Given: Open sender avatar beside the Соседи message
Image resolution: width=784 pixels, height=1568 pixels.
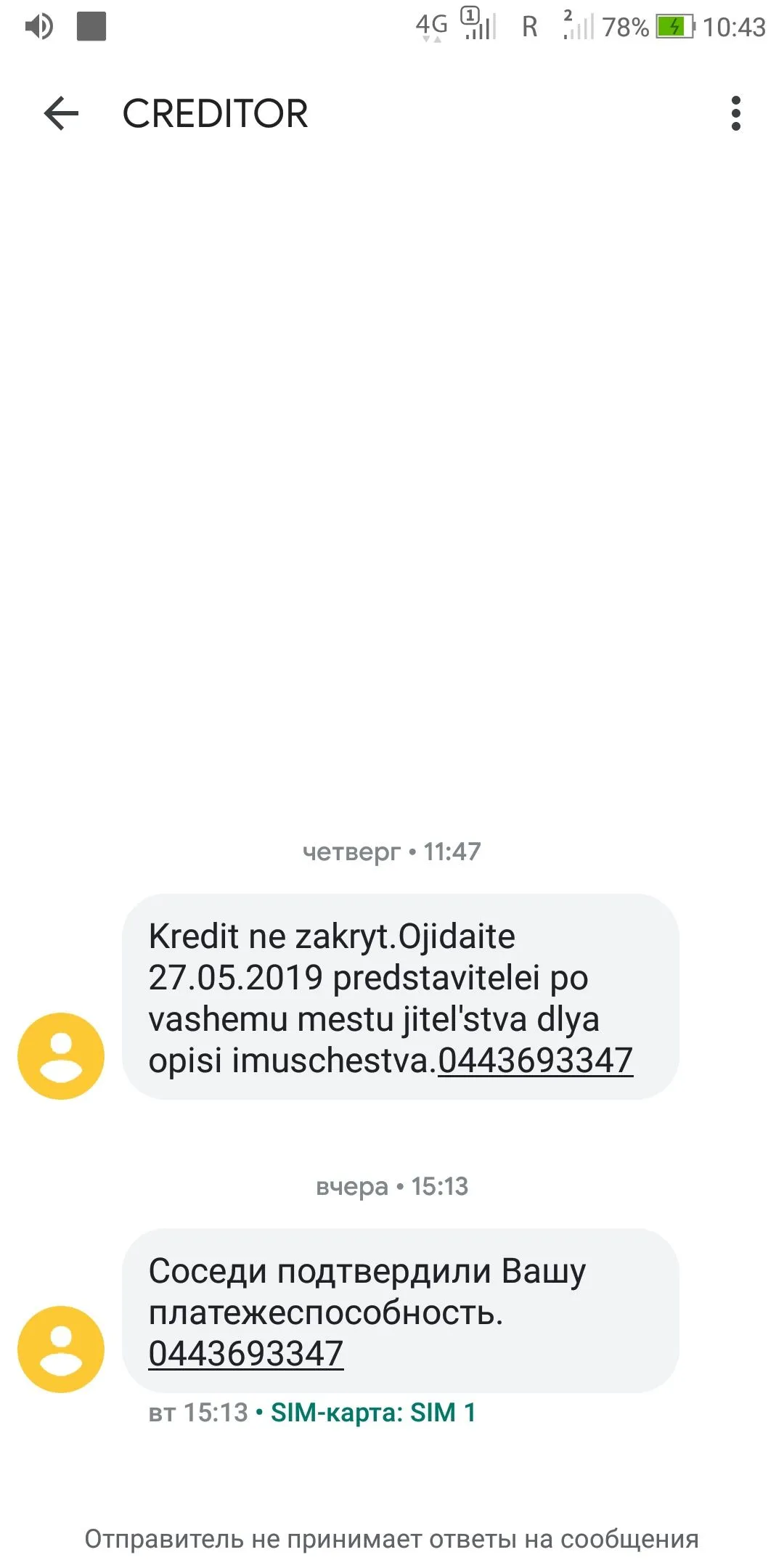Looking at the screenshot, I should 61,1349.
